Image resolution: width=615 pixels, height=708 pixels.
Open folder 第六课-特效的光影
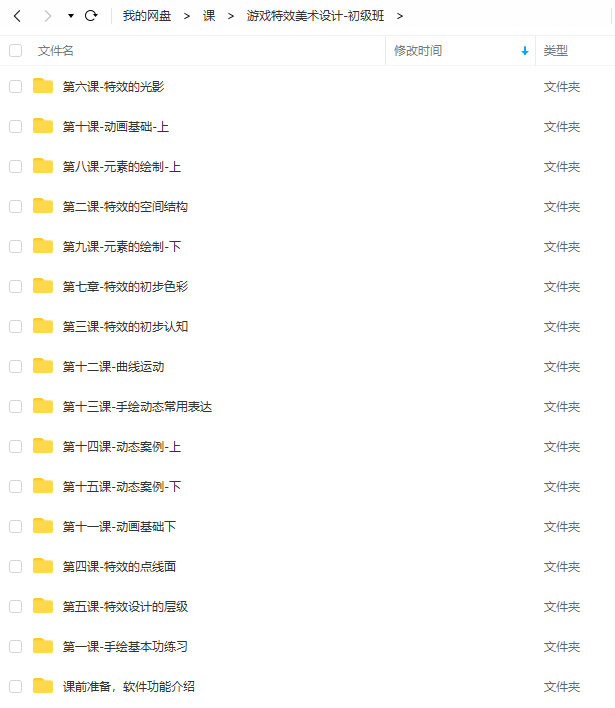113,87
